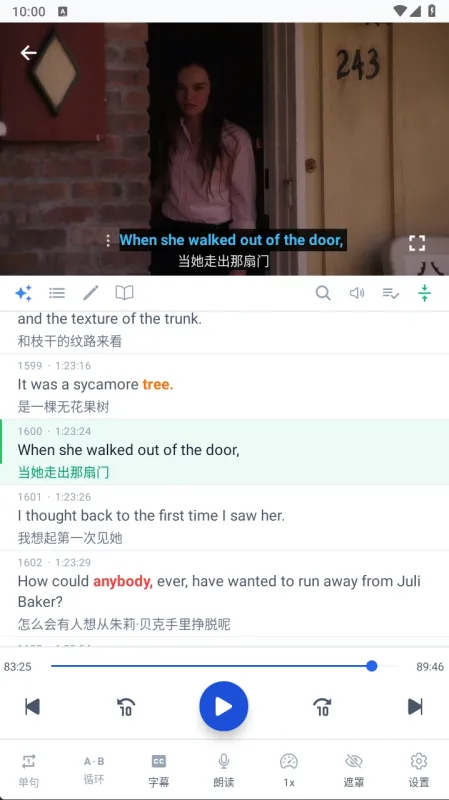Tap the speaker sound icon

[x=357, y=293]
